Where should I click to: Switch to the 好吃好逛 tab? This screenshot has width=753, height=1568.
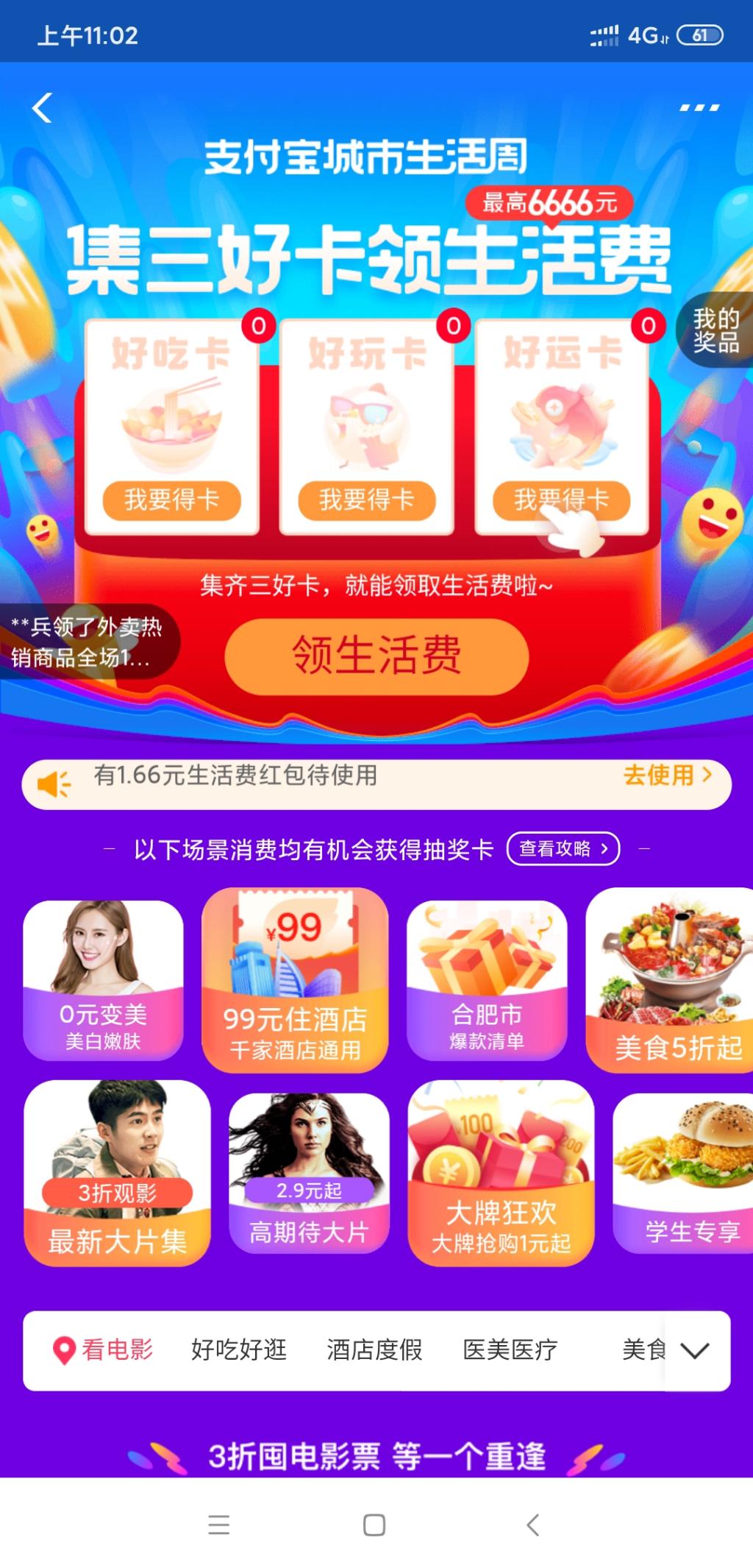[239, 1350]
